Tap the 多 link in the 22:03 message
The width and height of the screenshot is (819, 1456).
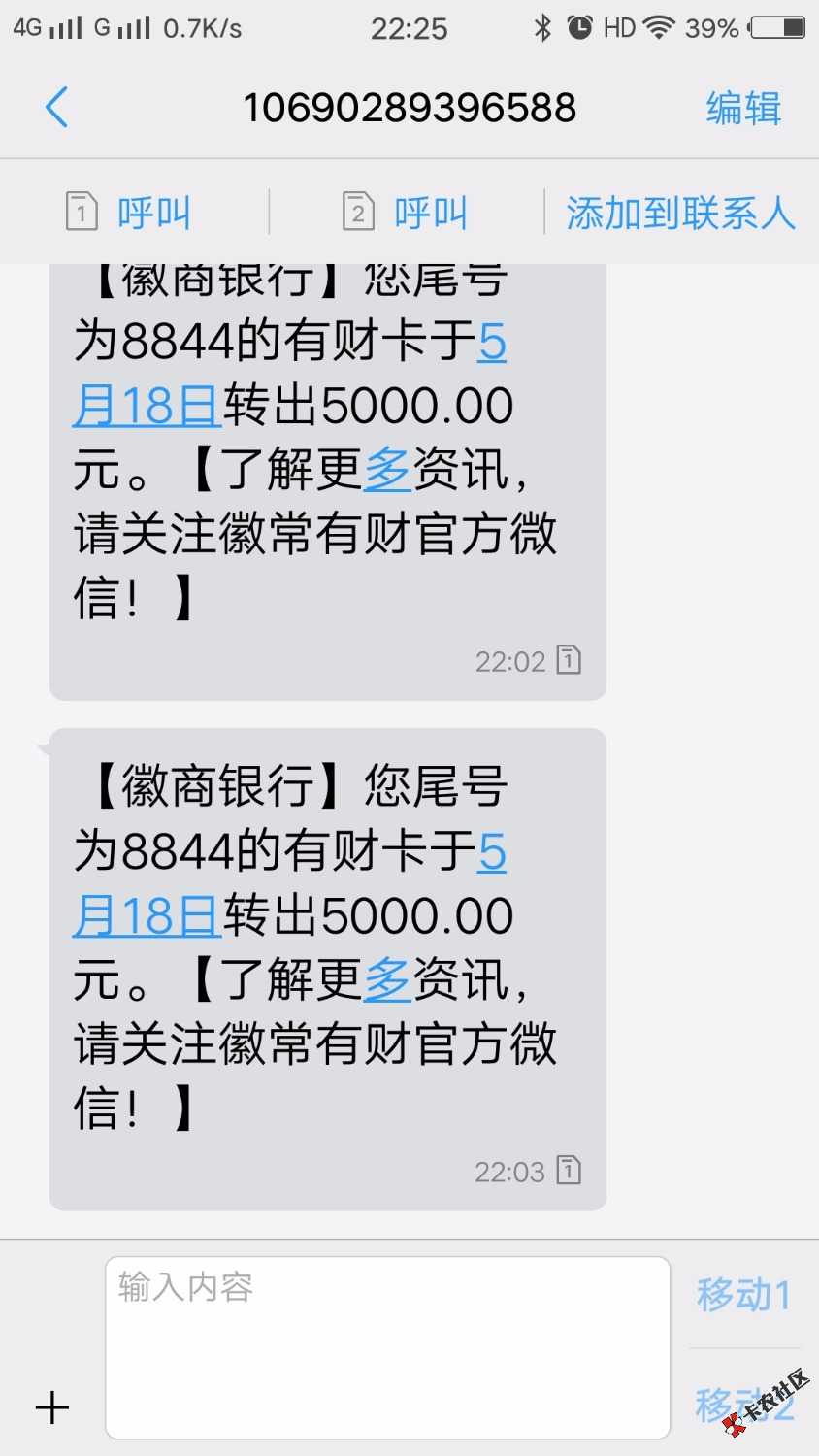(x=387, y=979)
